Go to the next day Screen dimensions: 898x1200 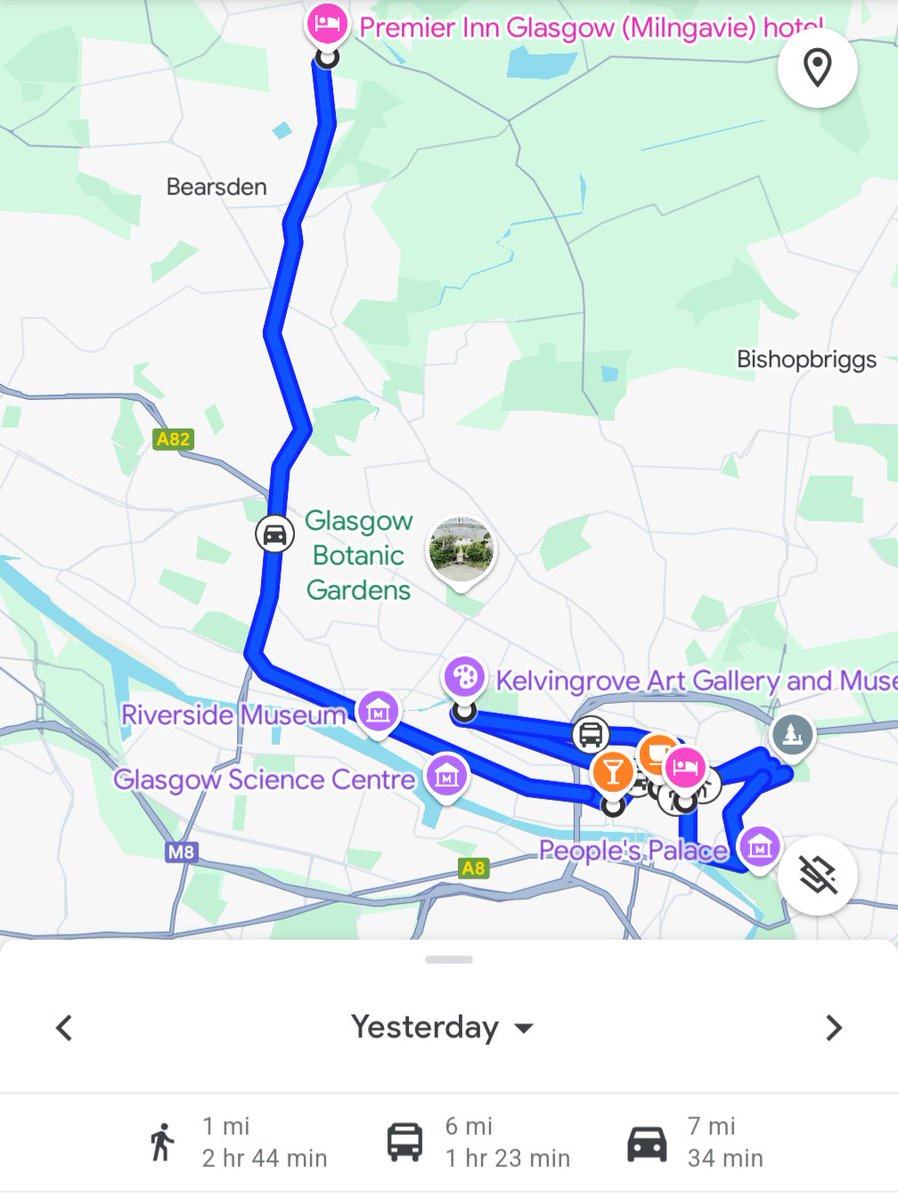(x=833, y=1027)
